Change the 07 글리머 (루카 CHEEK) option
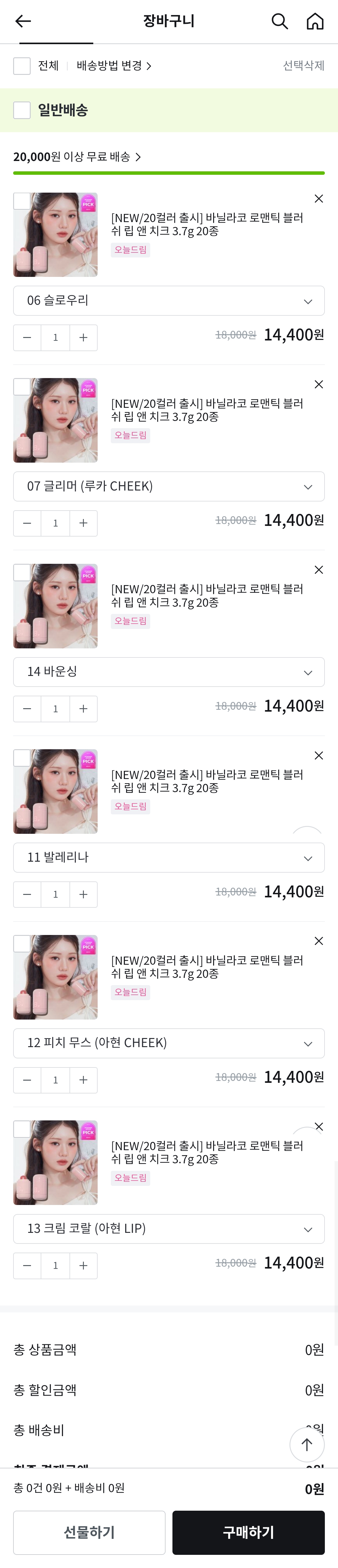Image resolution: width=338 pixels, height=1568 pixels. (169, 486)
